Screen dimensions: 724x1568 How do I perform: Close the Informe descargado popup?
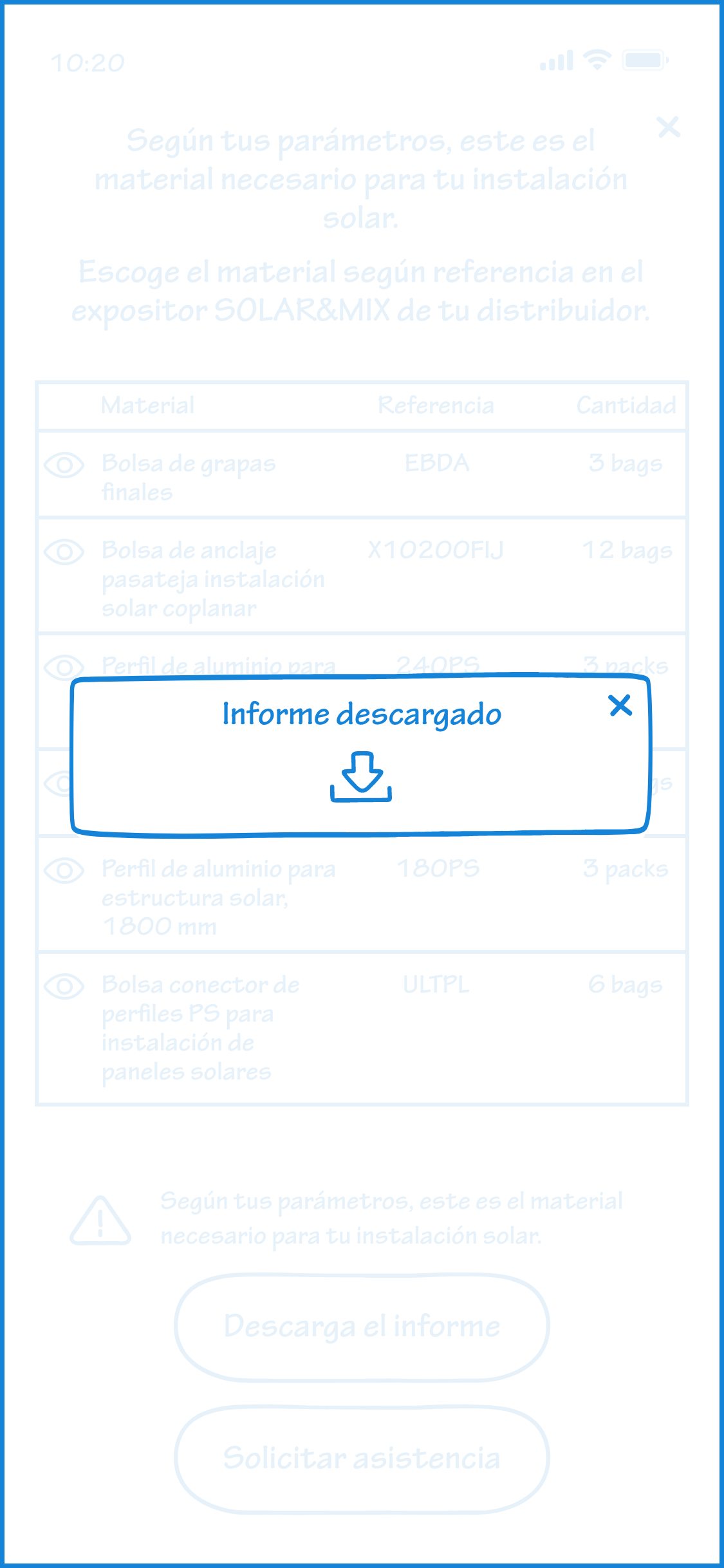click(x=620, y=705)
